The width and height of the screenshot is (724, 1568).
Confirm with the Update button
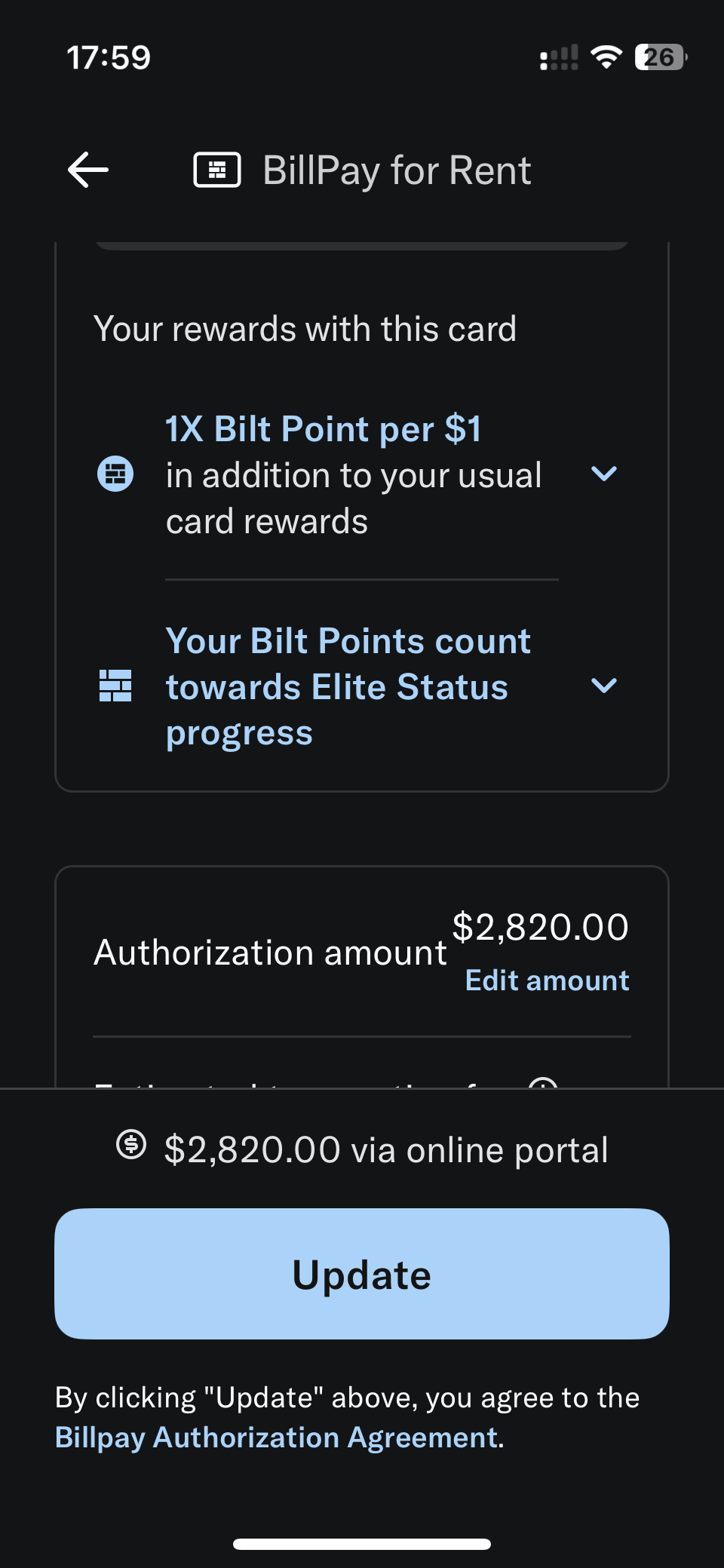362,1274
